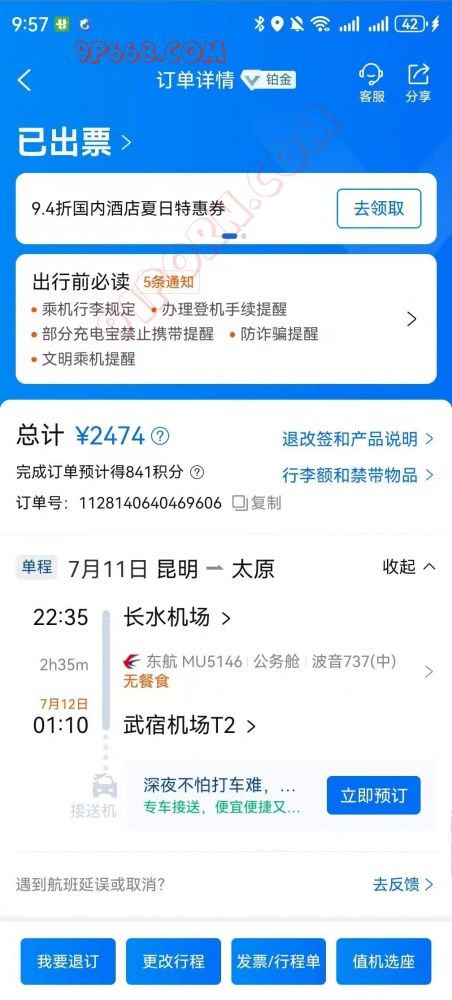
Task: Change itinerary with 更改行程
Action: point(173,961)
